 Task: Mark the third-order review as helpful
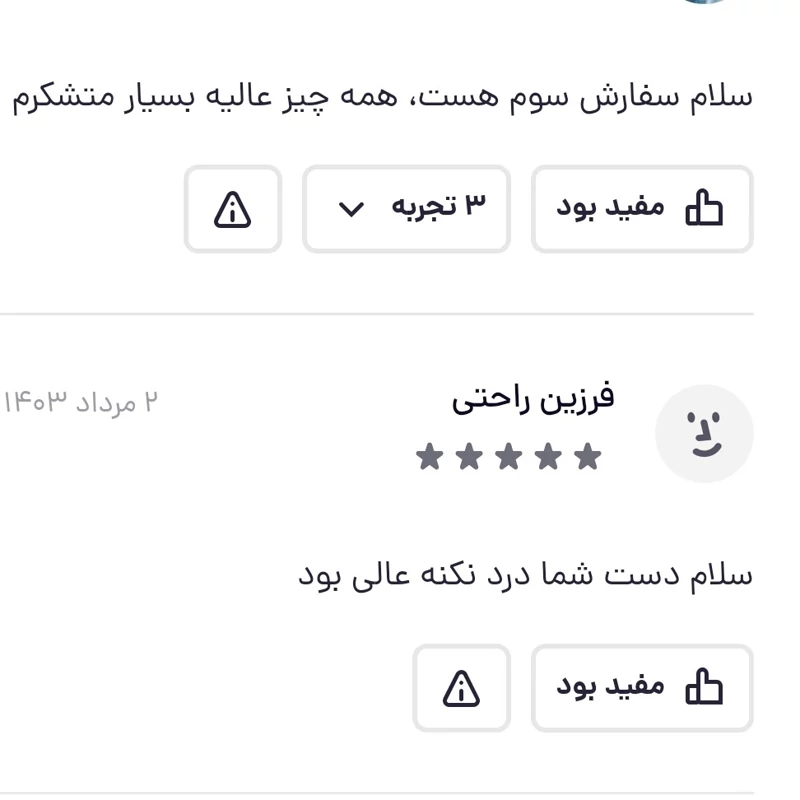point(641,209)
